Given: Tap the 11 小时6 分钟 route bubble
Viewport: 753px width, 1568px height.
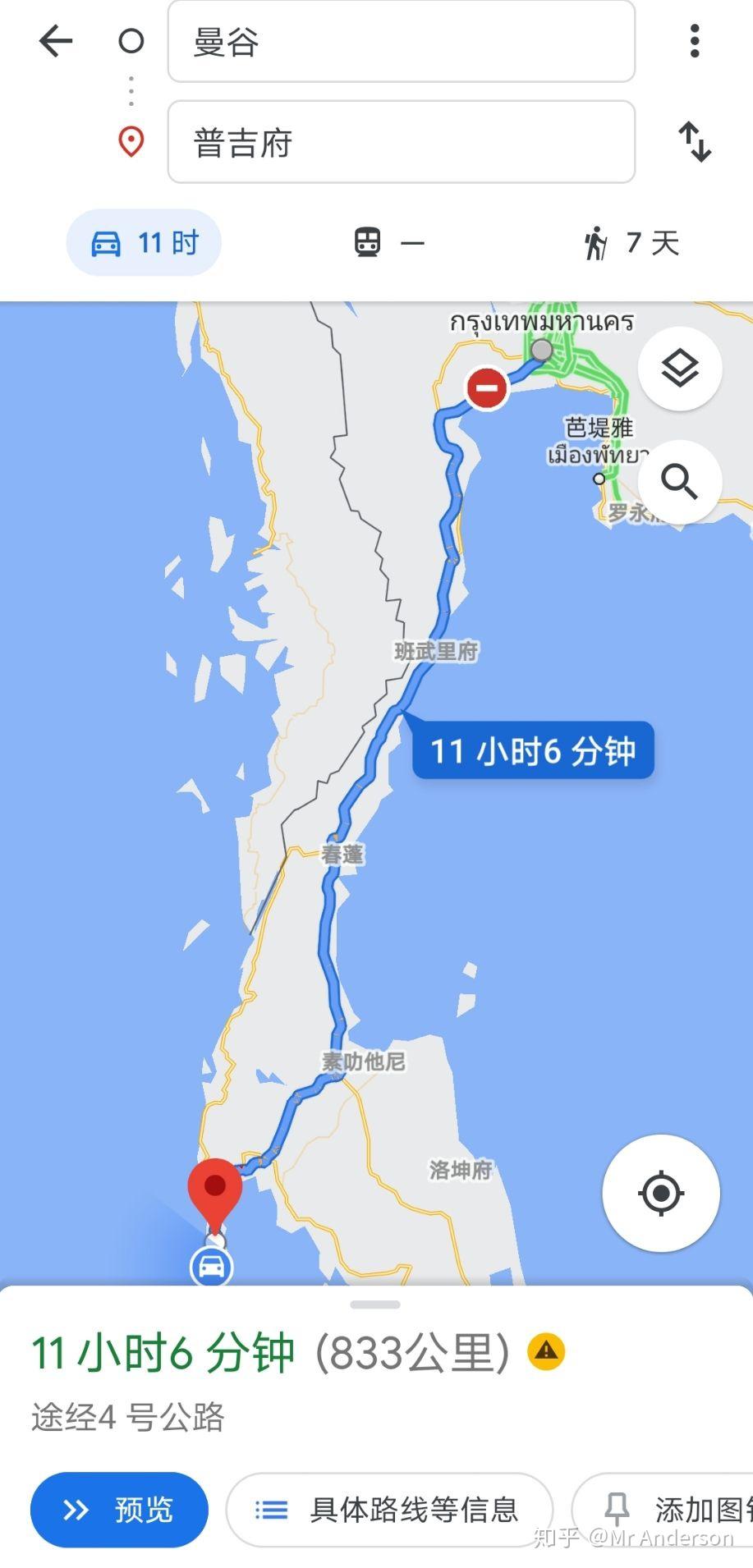Looking at the screenshot, I should 533,750.
